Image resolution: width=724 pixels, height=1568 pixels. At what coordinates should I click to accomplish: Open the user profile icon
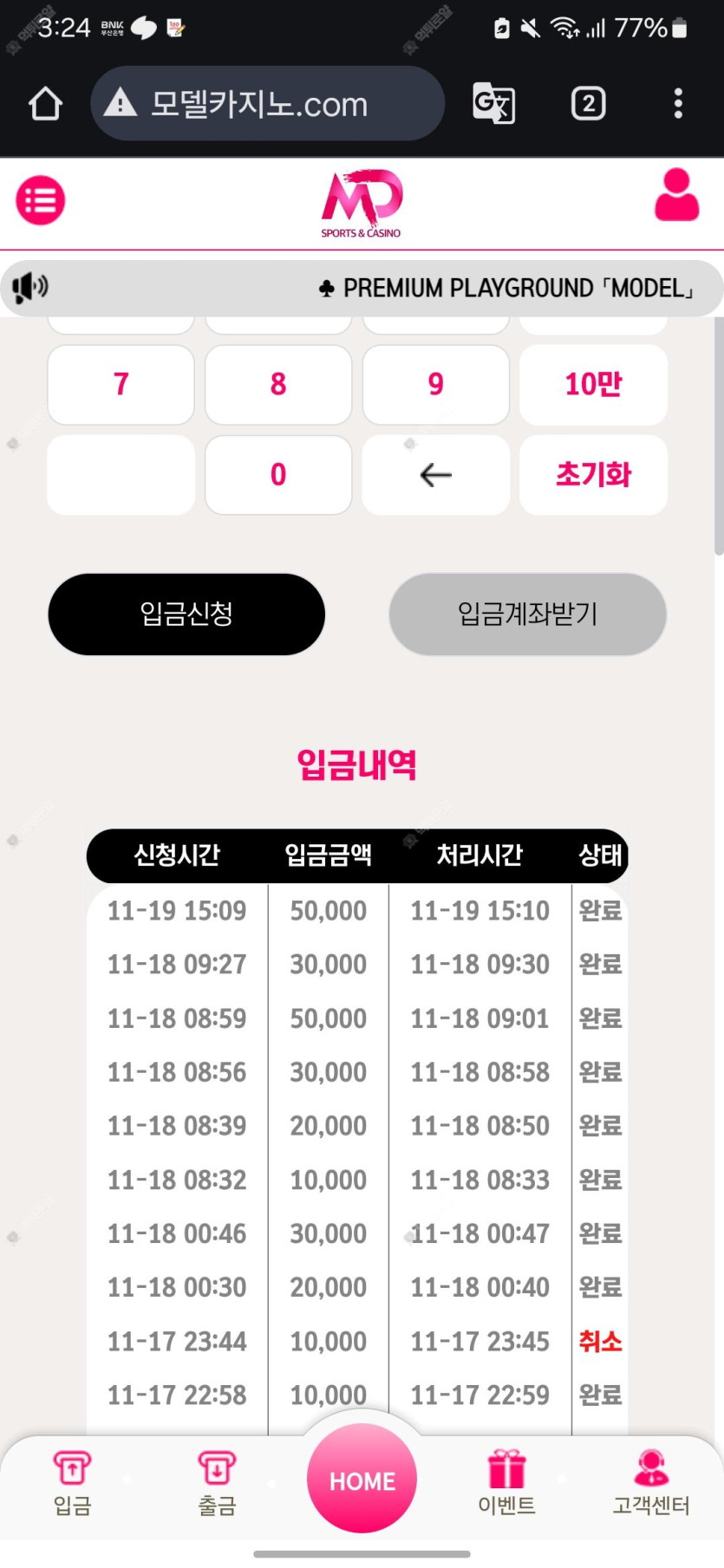click(676, 196)
